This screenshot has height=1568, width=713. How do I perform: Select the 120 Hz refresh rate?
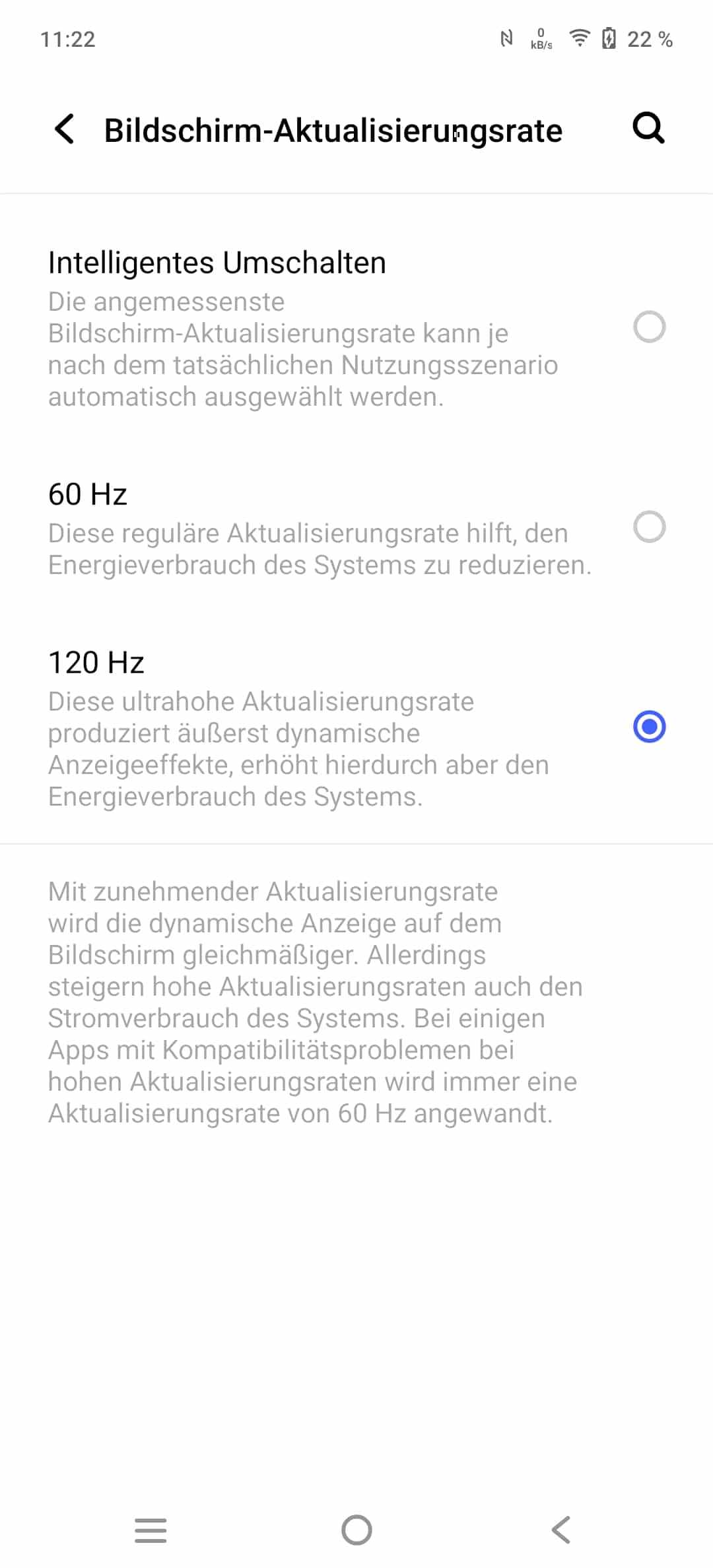pyautogui.click(x=356, y=728)
